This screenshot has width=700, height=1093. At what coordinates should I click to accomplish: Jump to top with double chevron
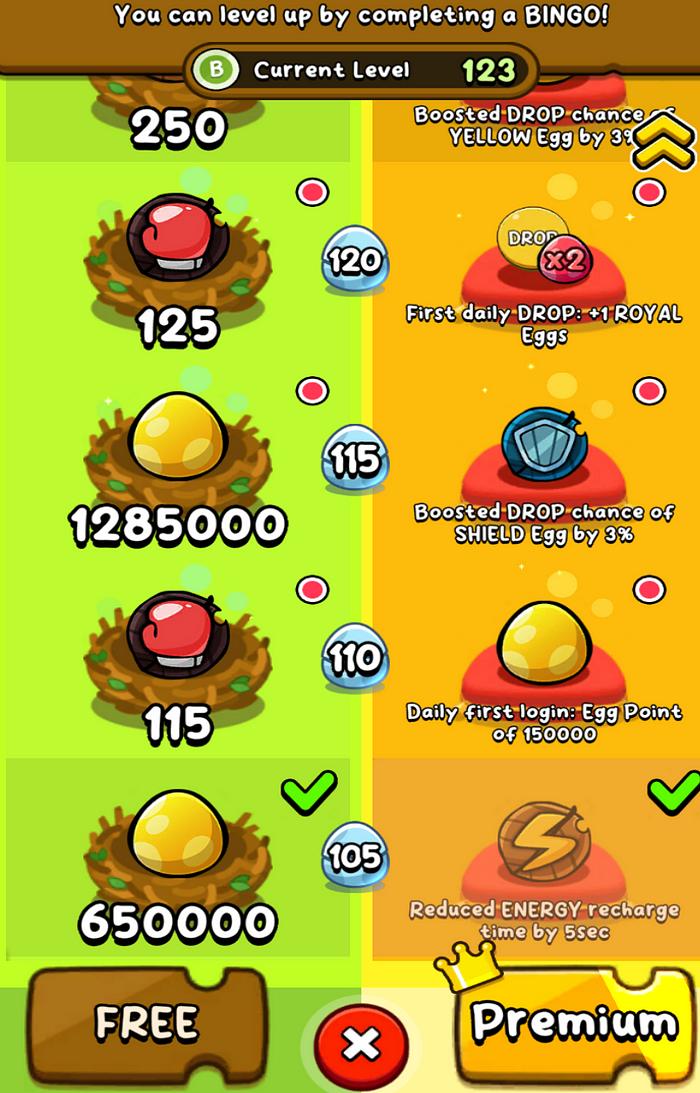[664, 141]
